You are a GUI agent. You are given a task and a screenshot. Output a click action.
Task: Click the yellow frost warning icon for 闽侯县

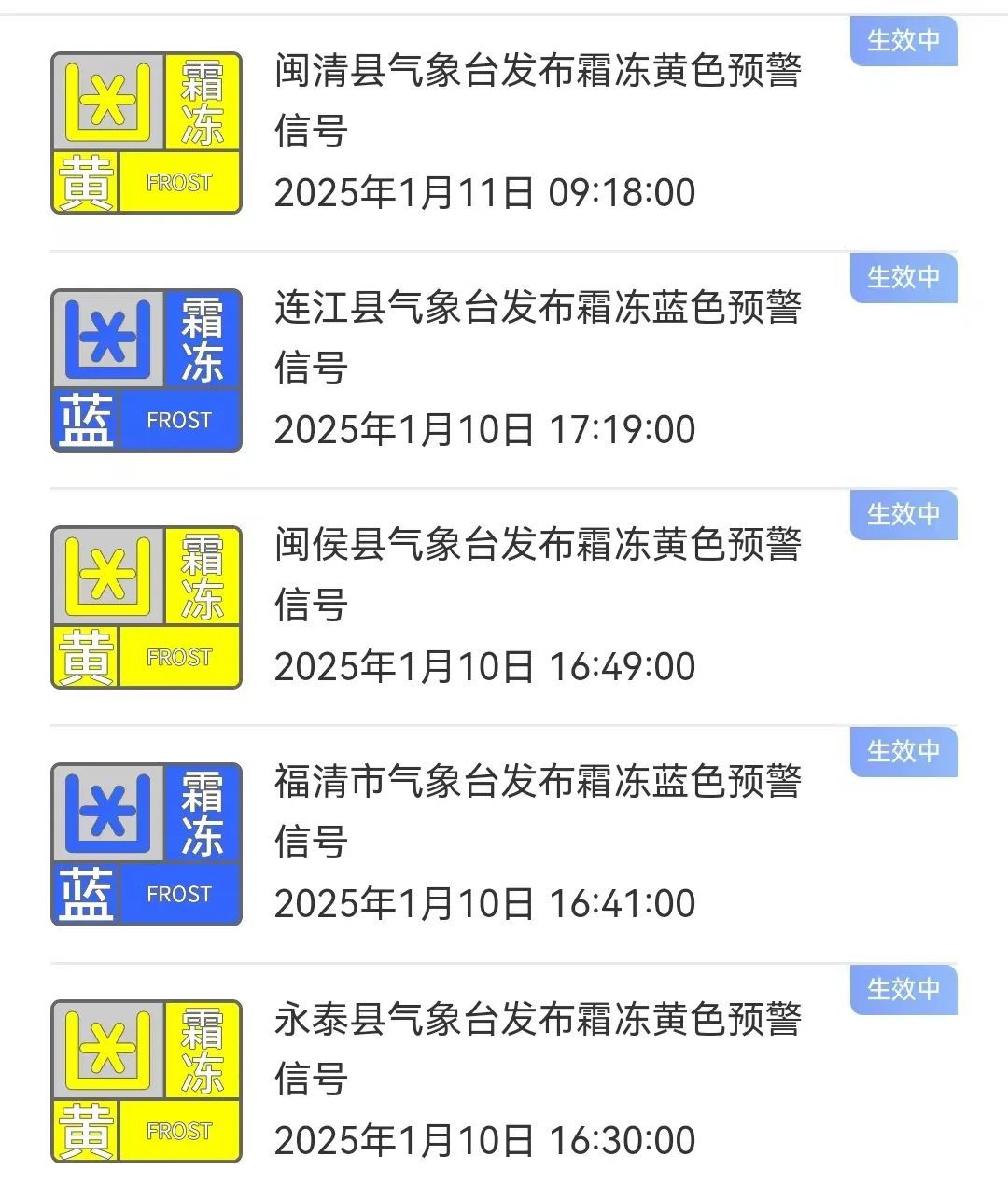click(x=145, y=605)
